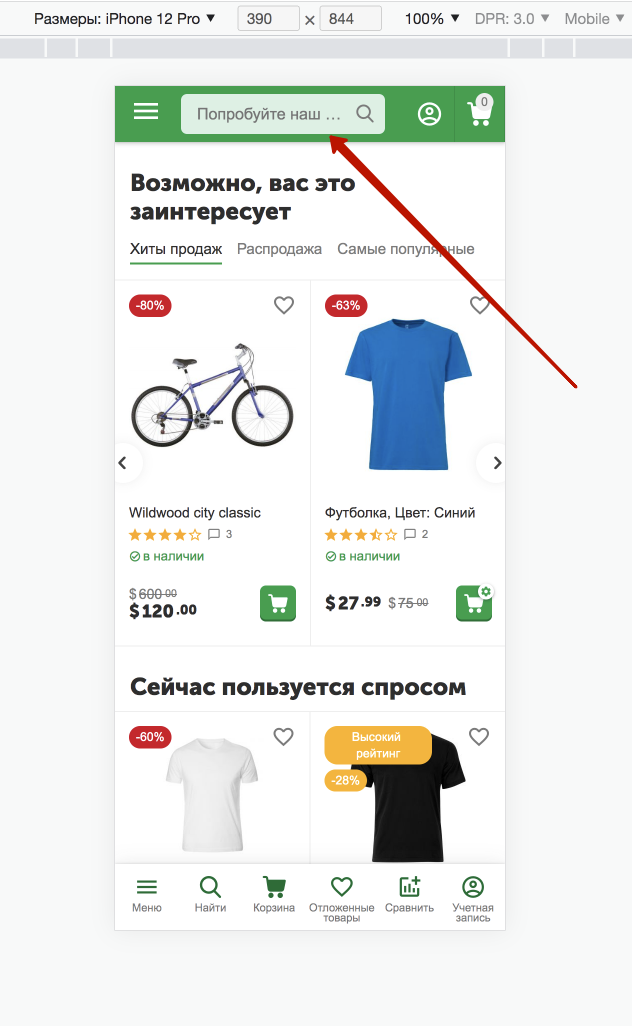Switch to the Распродажа tab
The width and height of the screenshot is (632, 1026).
[279, 249]
